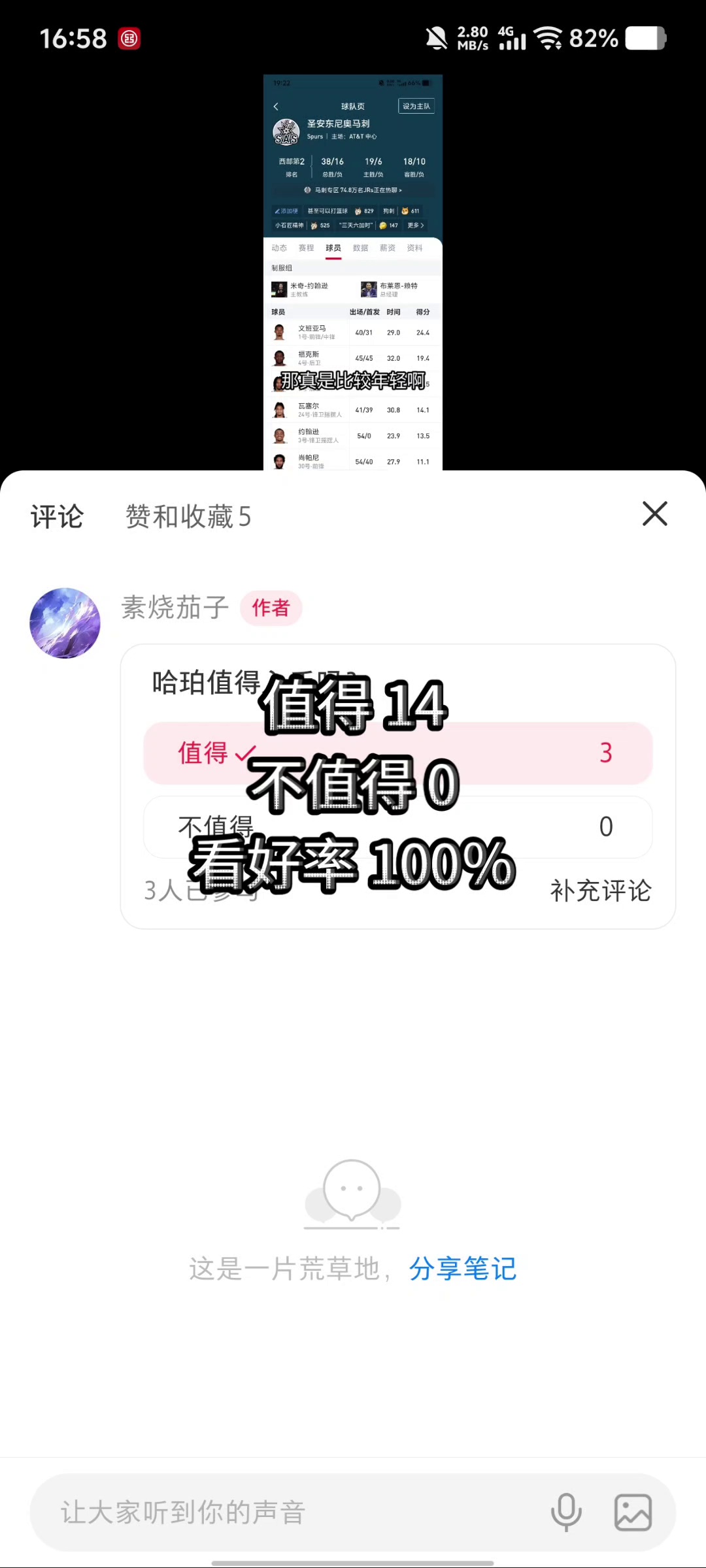The height and width of the screenshot is (1568, 706).
Task: Tap 补充评论 to add a comment
Action: (x=600, y=890)
